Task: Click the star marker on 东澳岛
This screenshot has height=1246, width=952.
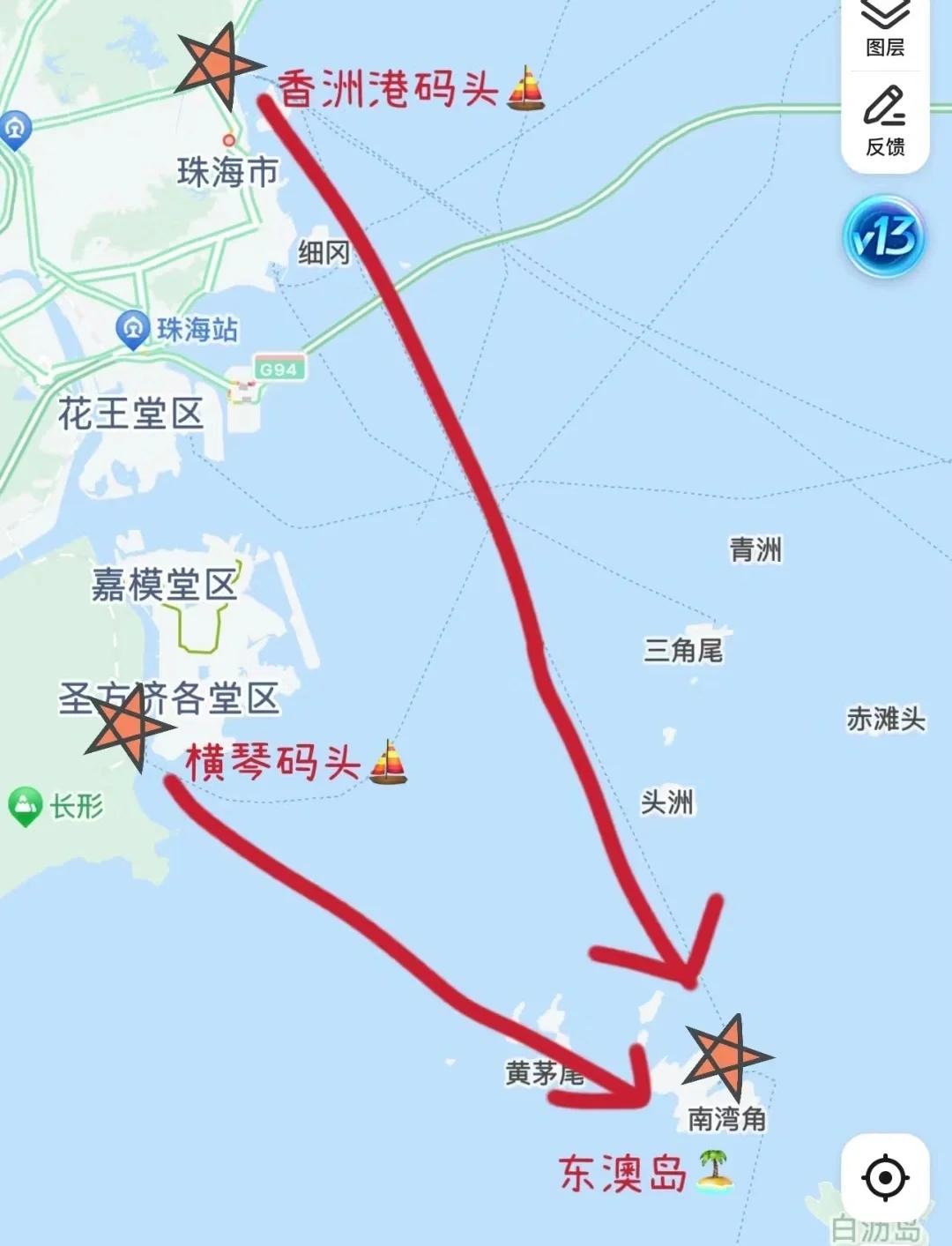Action: [725, 1054]
